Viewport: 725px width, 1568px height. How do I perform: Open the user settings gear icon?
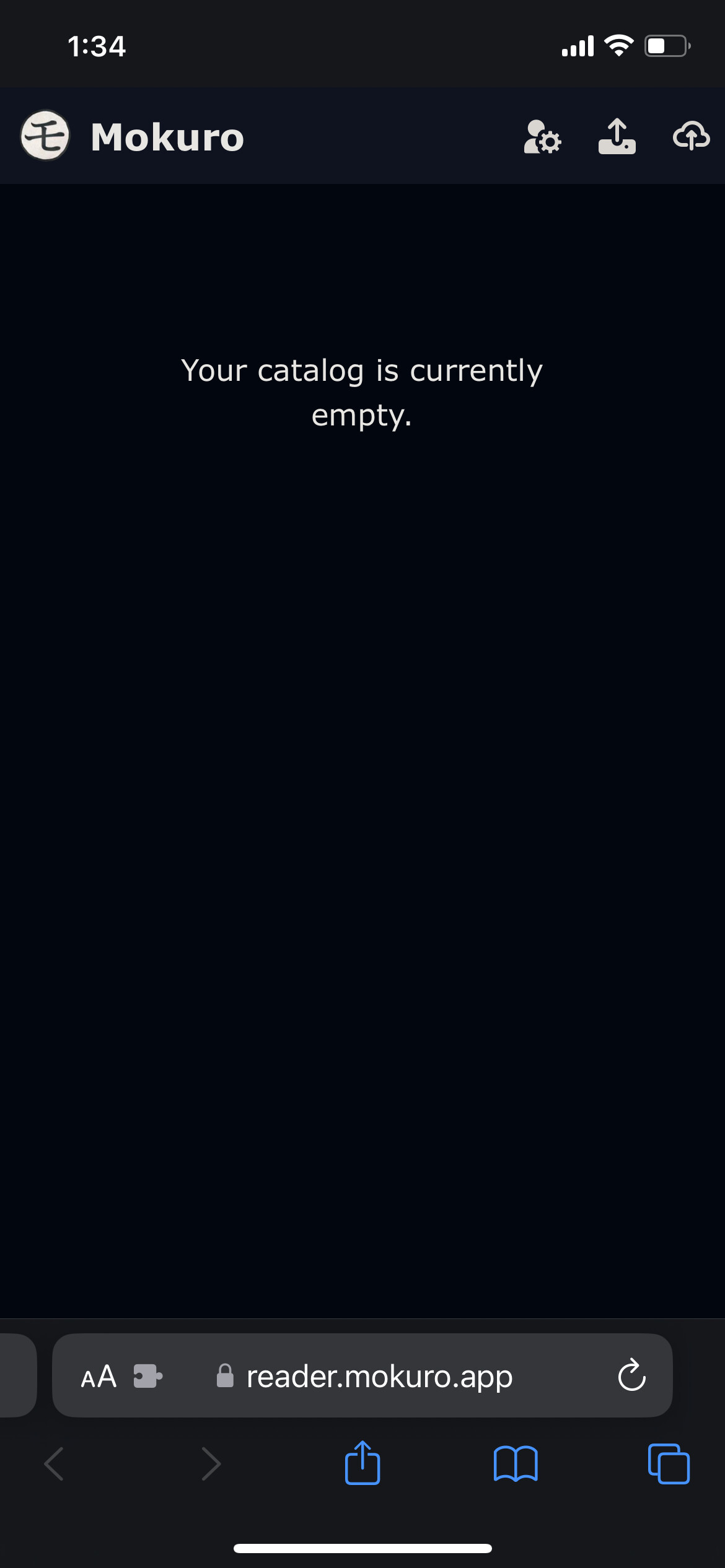[x=542, y=136]
